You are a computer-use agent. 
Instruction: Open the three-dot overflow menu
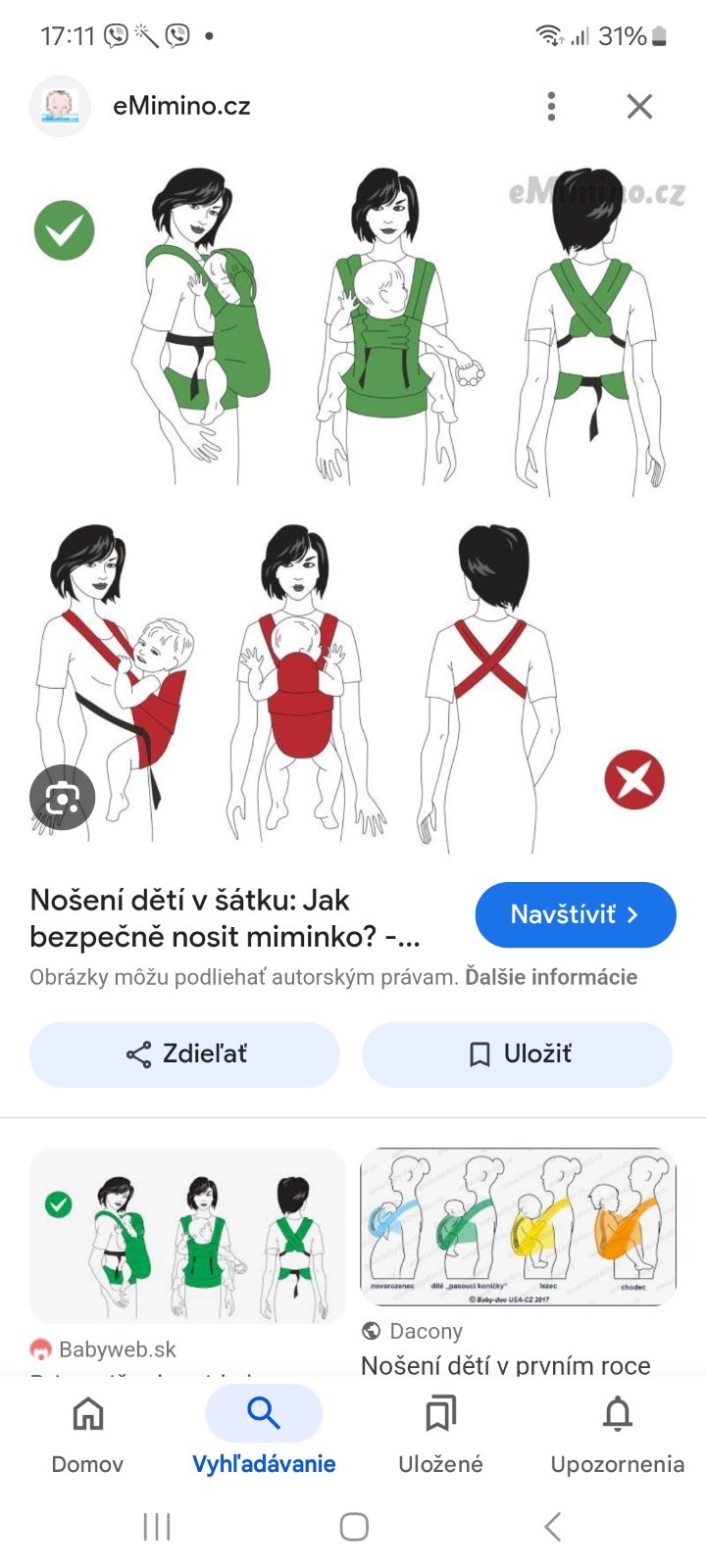(x=551, y=106)
